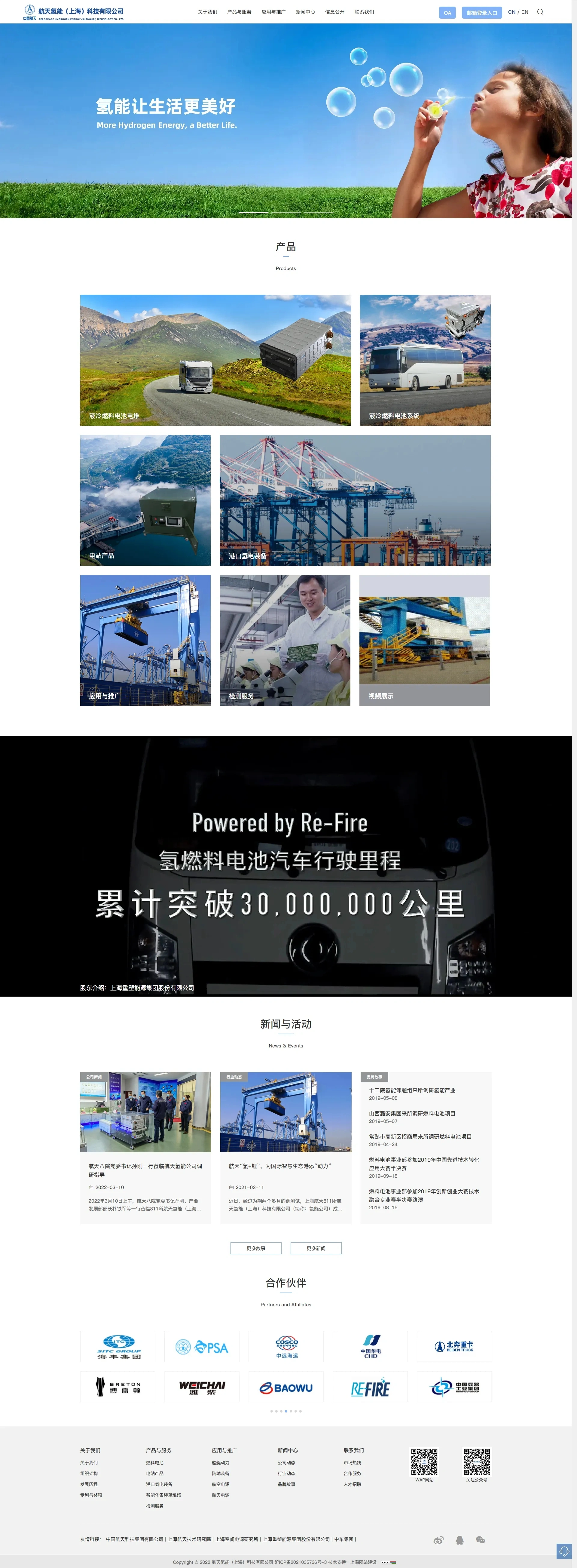Open the search icon in header
This screenshot has width=577, height=1568.
click(539, 12)
